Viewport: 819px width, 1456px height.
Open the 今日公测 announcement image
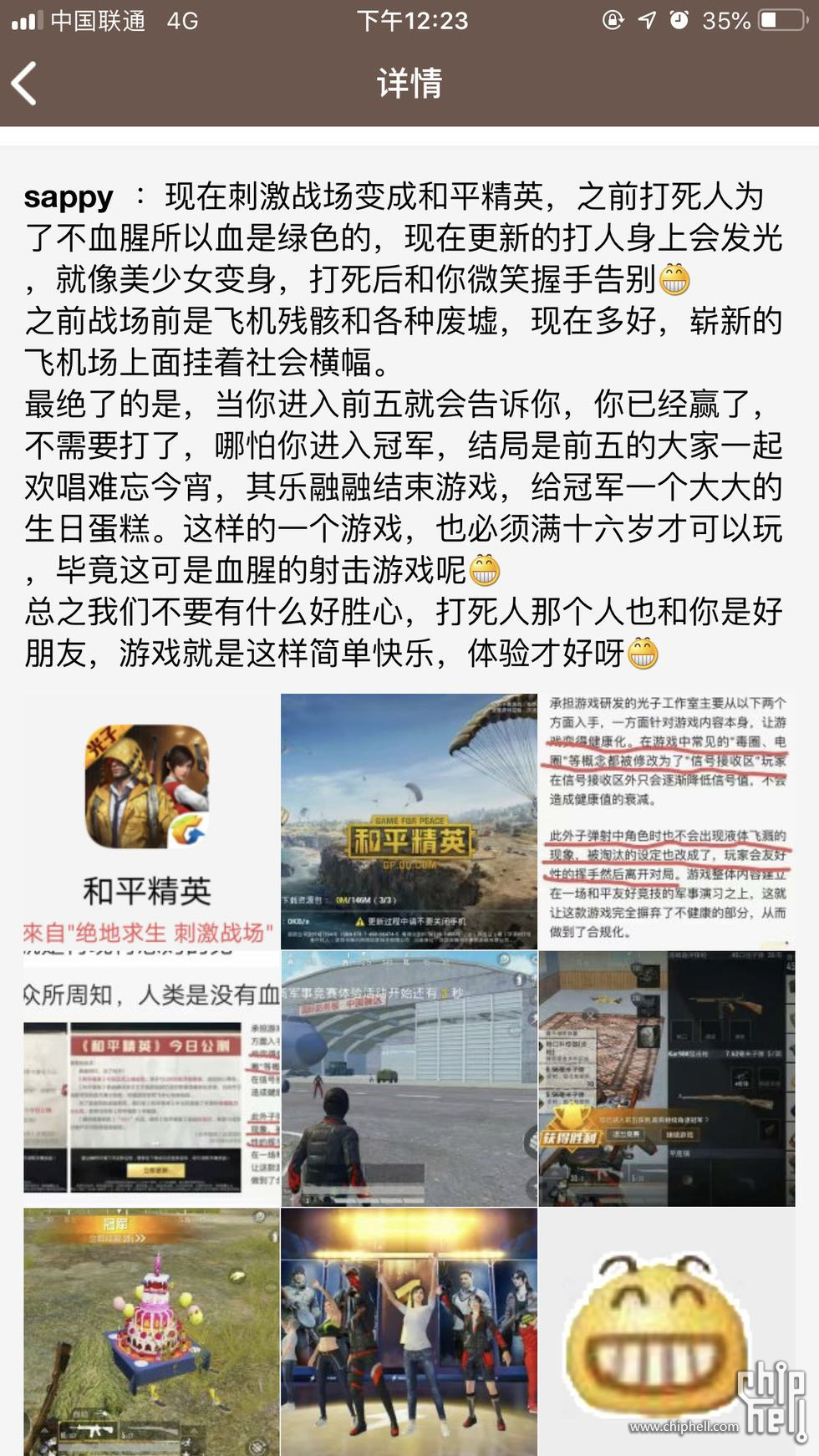(x=150, y=1078)
